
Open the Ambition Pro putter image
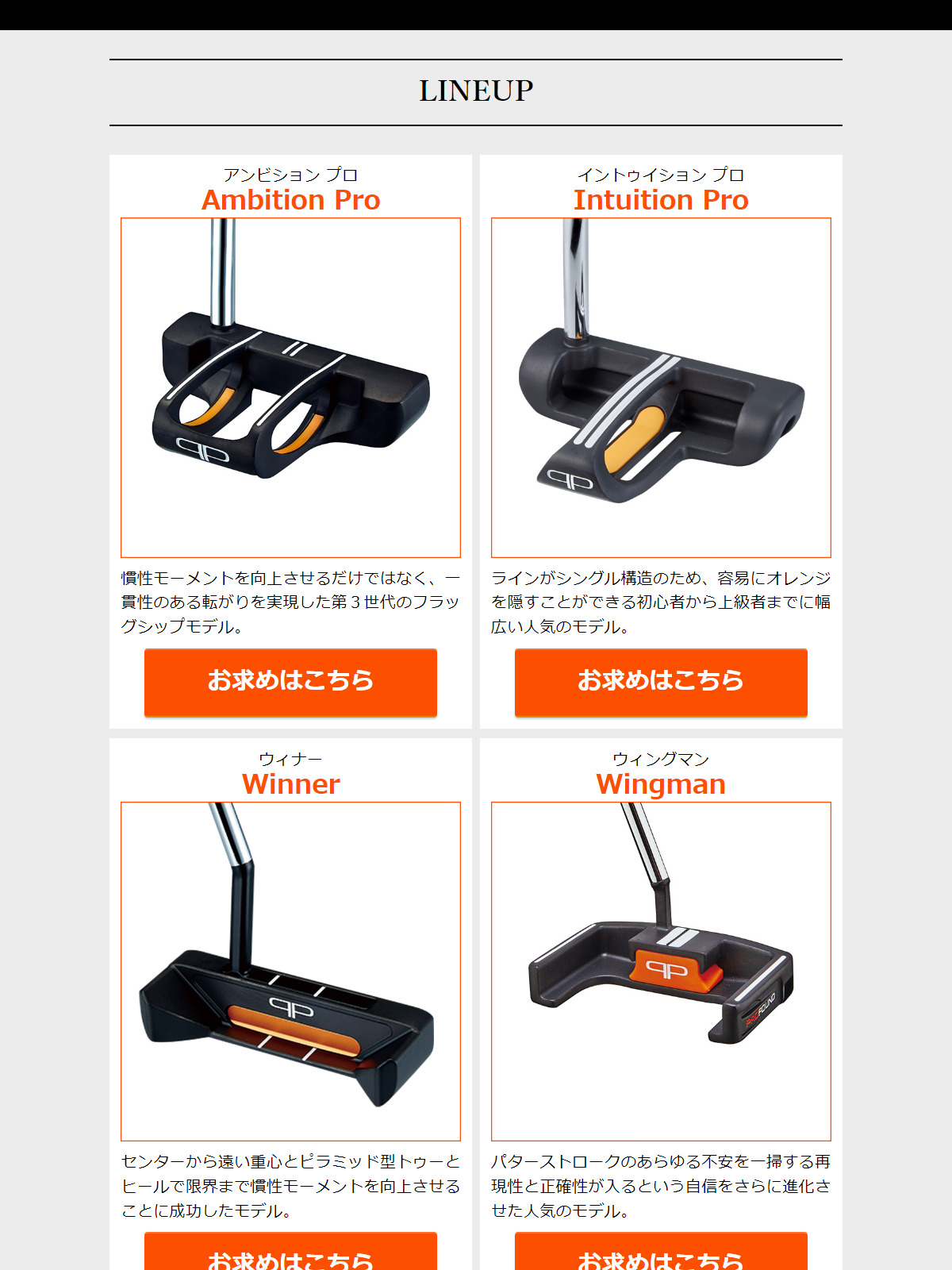click(x=290, y=387)
